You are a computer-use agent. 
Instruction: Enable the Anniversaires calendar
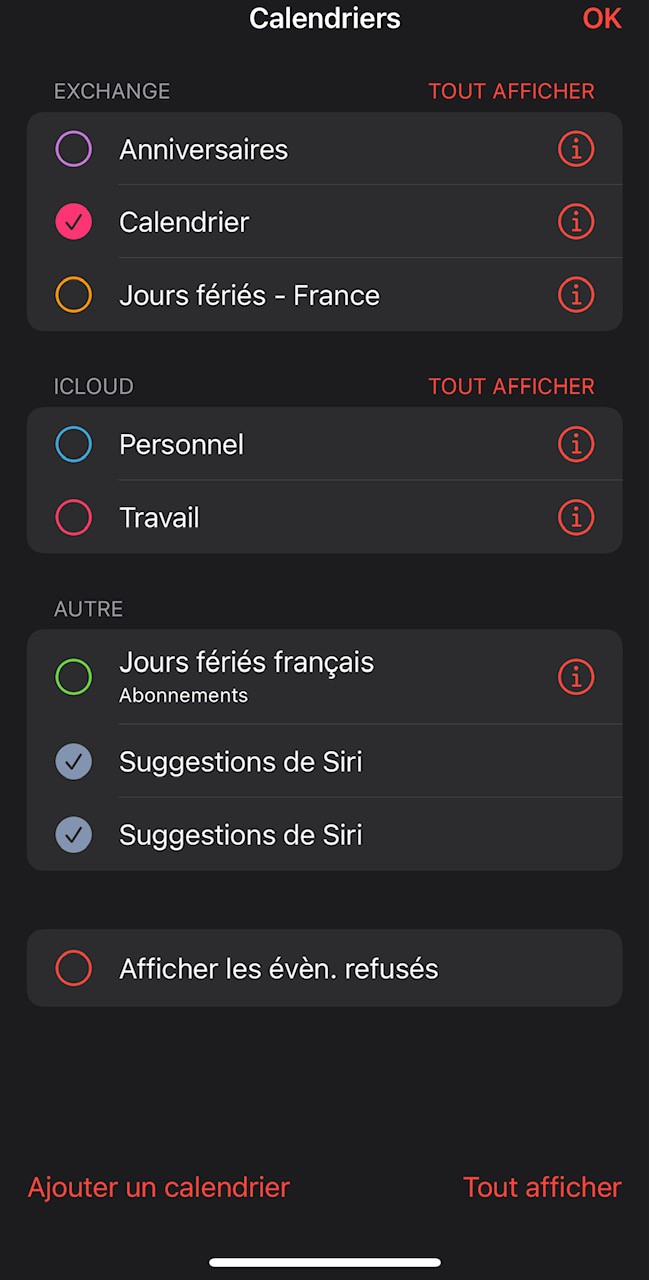pyautogui.click(x=74, y=150)
